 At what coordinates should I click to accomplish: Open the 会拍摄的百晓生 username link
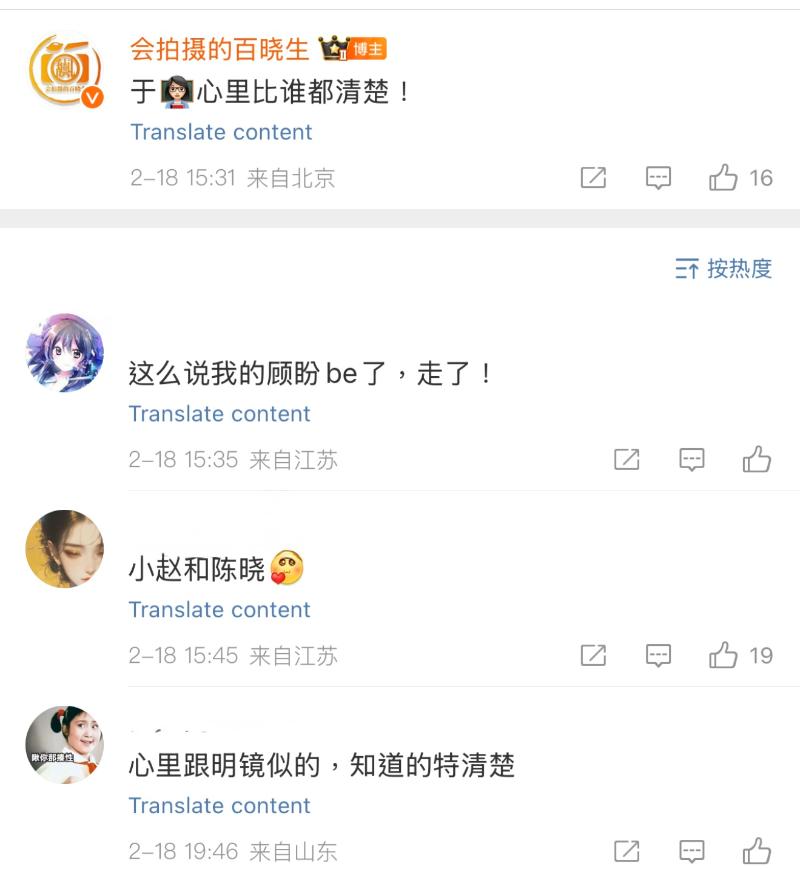pyautogui.click(x=221, y=49)
